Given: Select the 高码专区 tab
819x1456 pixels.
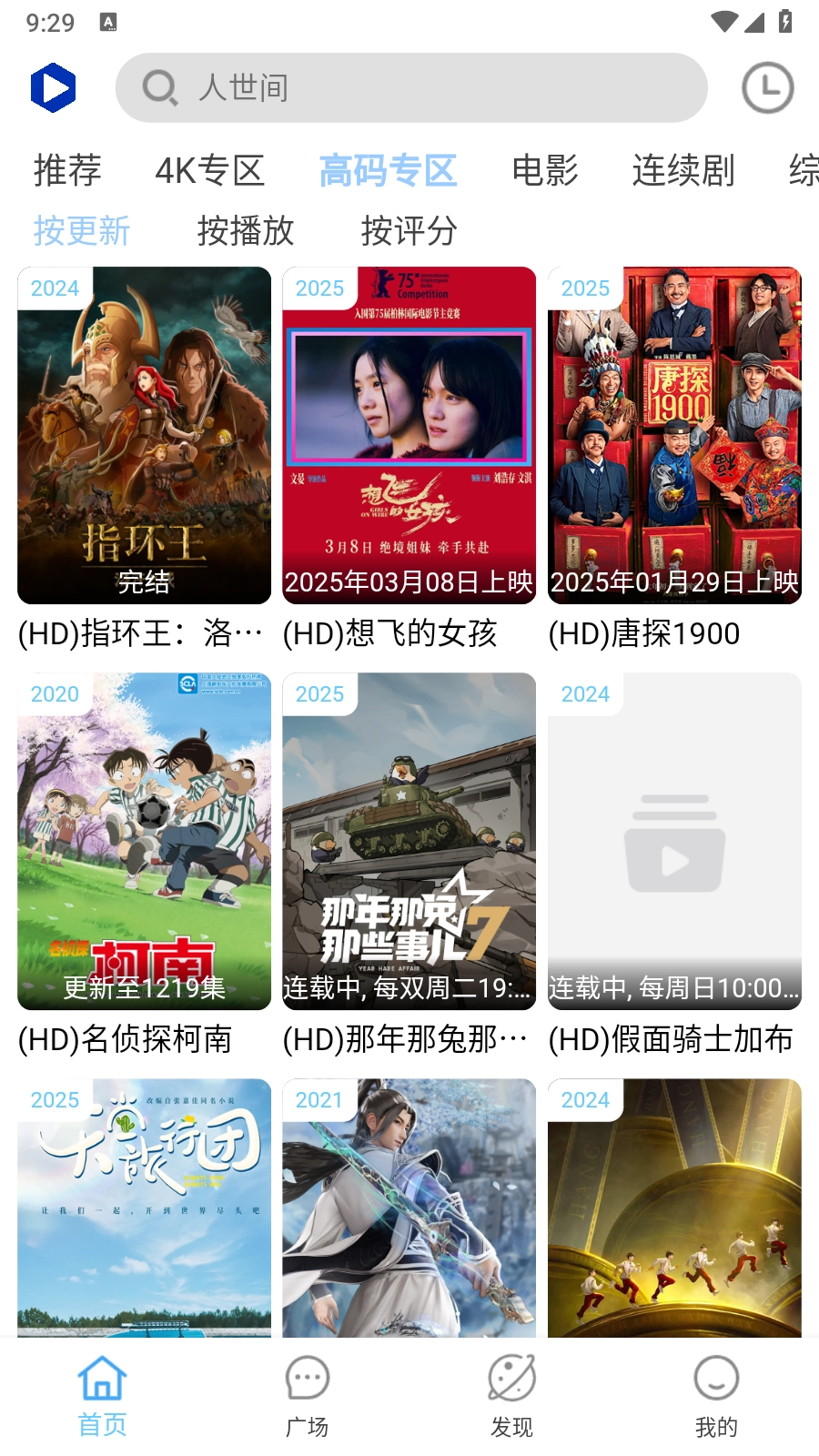Looking at the screenshot, I should pos(388,170).
